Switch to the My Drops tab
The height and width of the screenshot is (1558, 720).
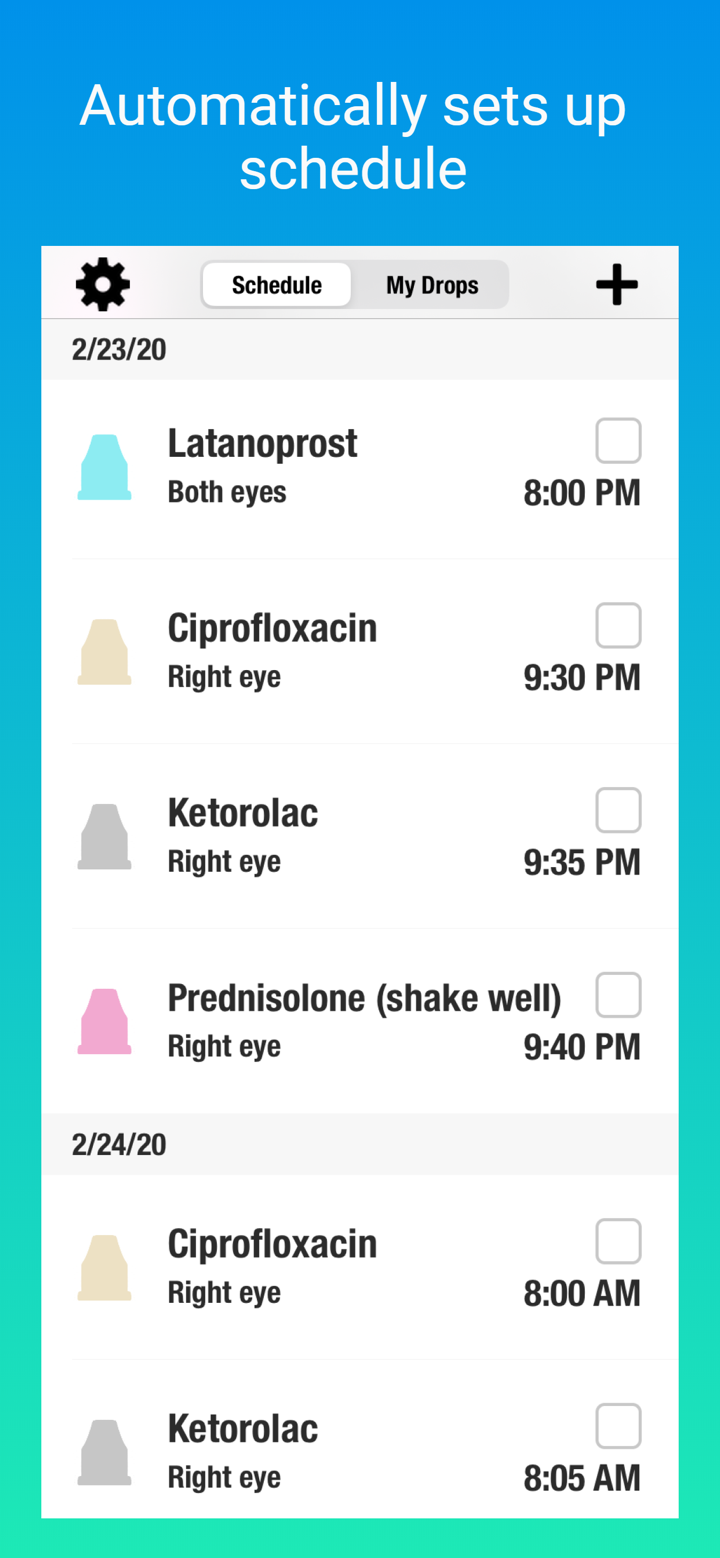point(433,285)
